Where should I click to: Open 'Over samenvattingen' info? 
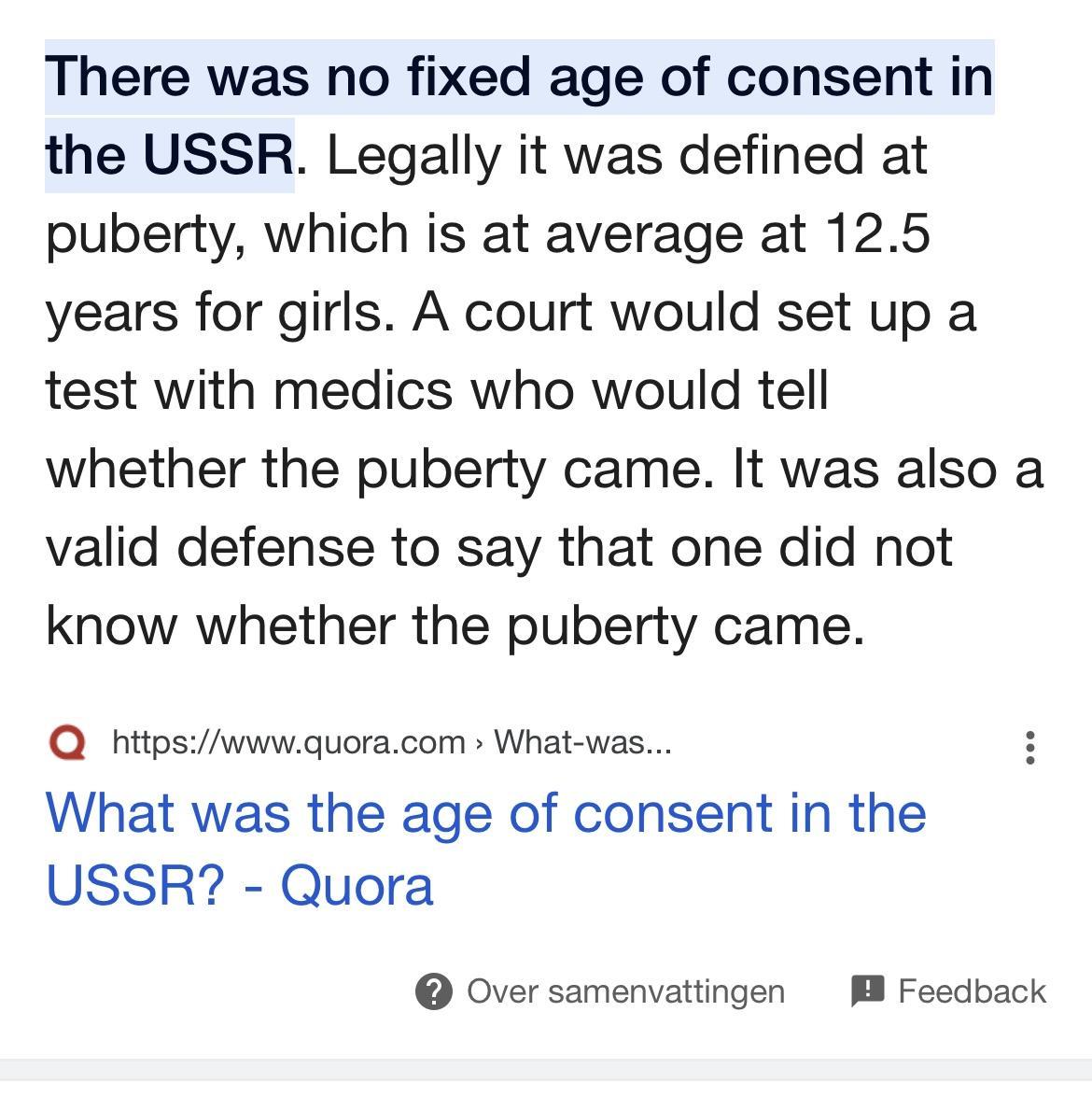(600, 991)
